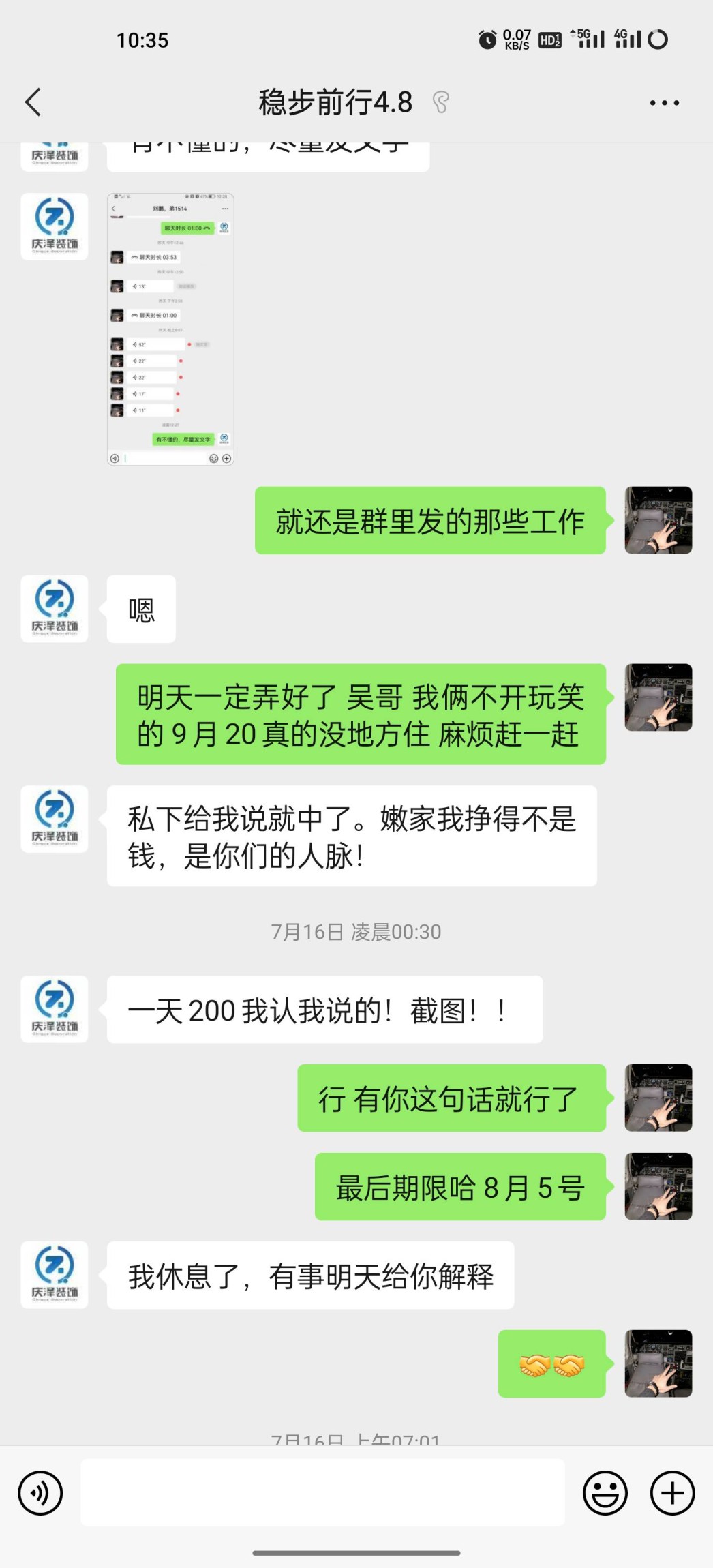Open the emoji sticker panel
Screen dimensions: 713x1568
tap(605, 1493)
